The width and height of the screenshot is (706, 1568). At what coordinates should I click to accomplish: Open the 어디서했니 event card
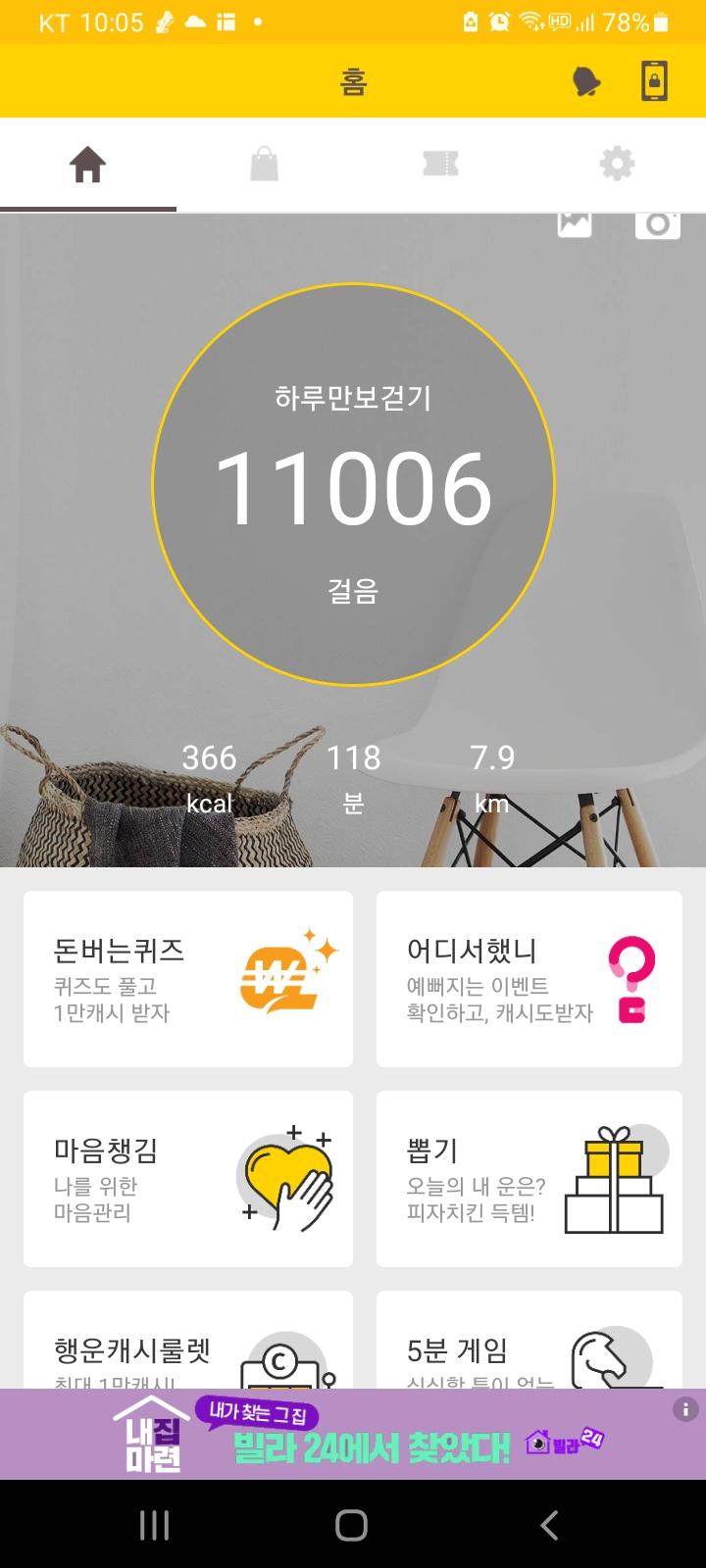pyautogui.click(x=529, y=978)
